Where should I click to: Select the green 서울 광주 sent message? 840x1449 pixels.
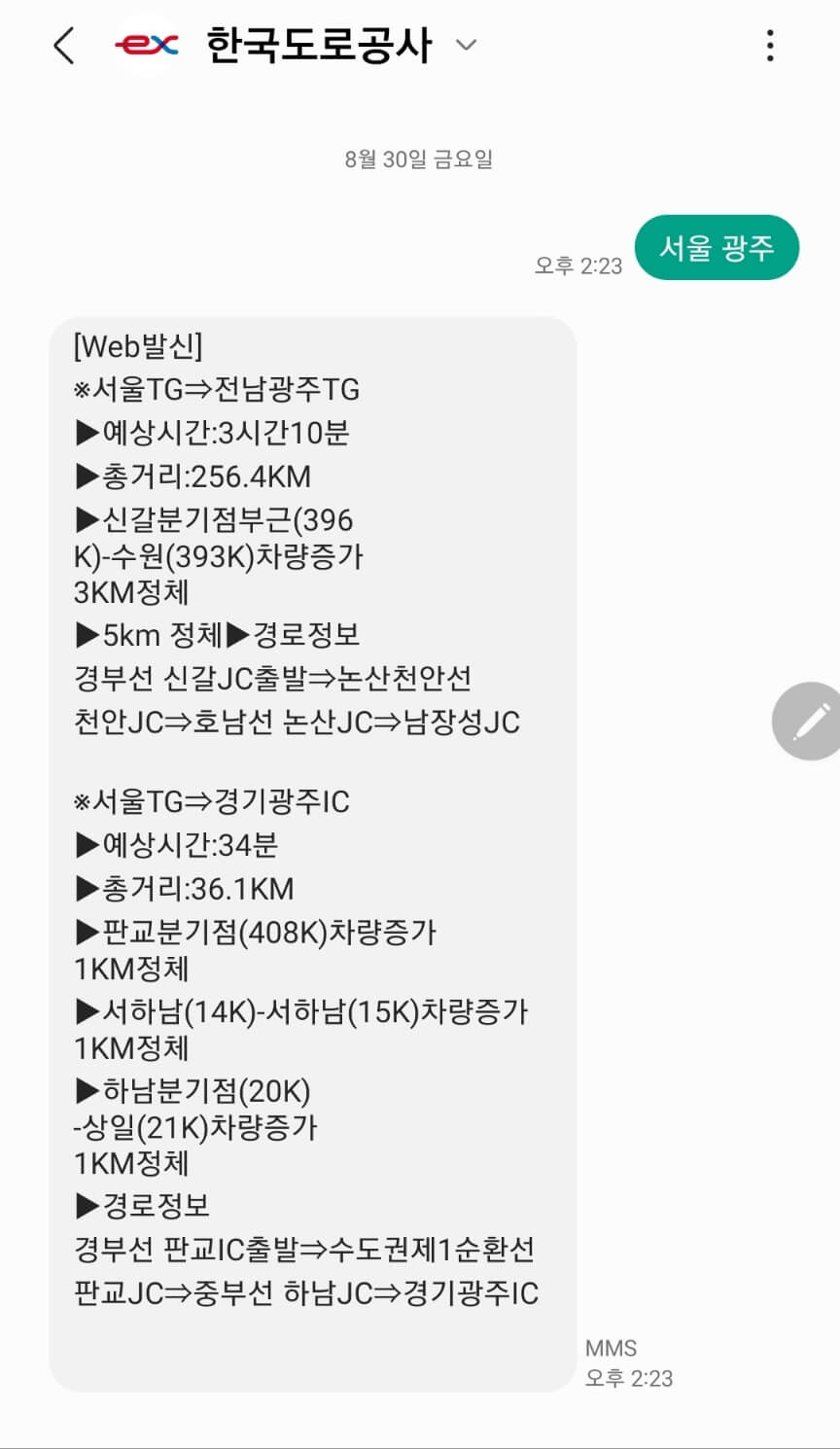click(x=717, y=248)
